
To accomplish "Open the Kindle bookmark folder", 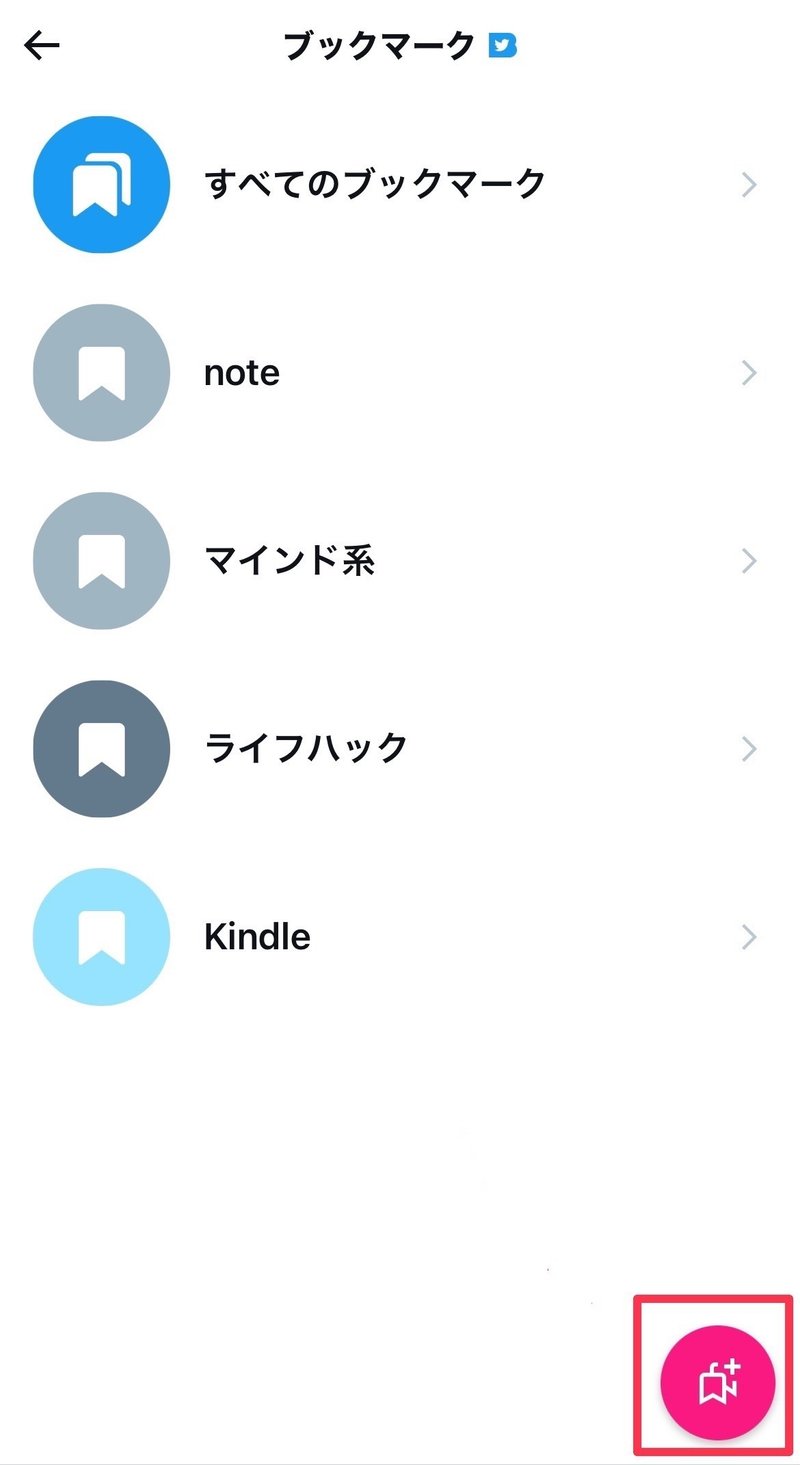I will (x=400, y=937).
